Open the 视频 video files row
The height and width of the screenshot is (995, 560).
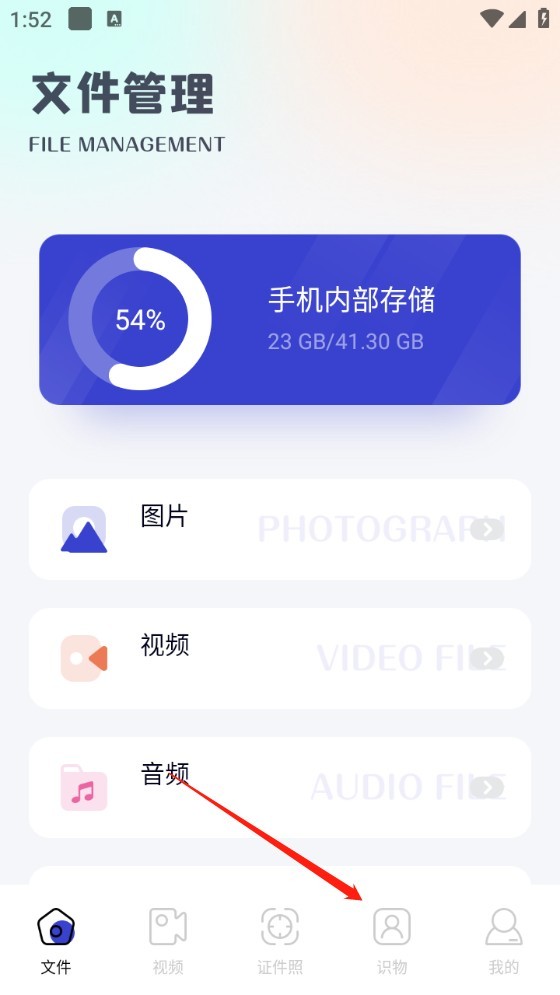(280, 659)
